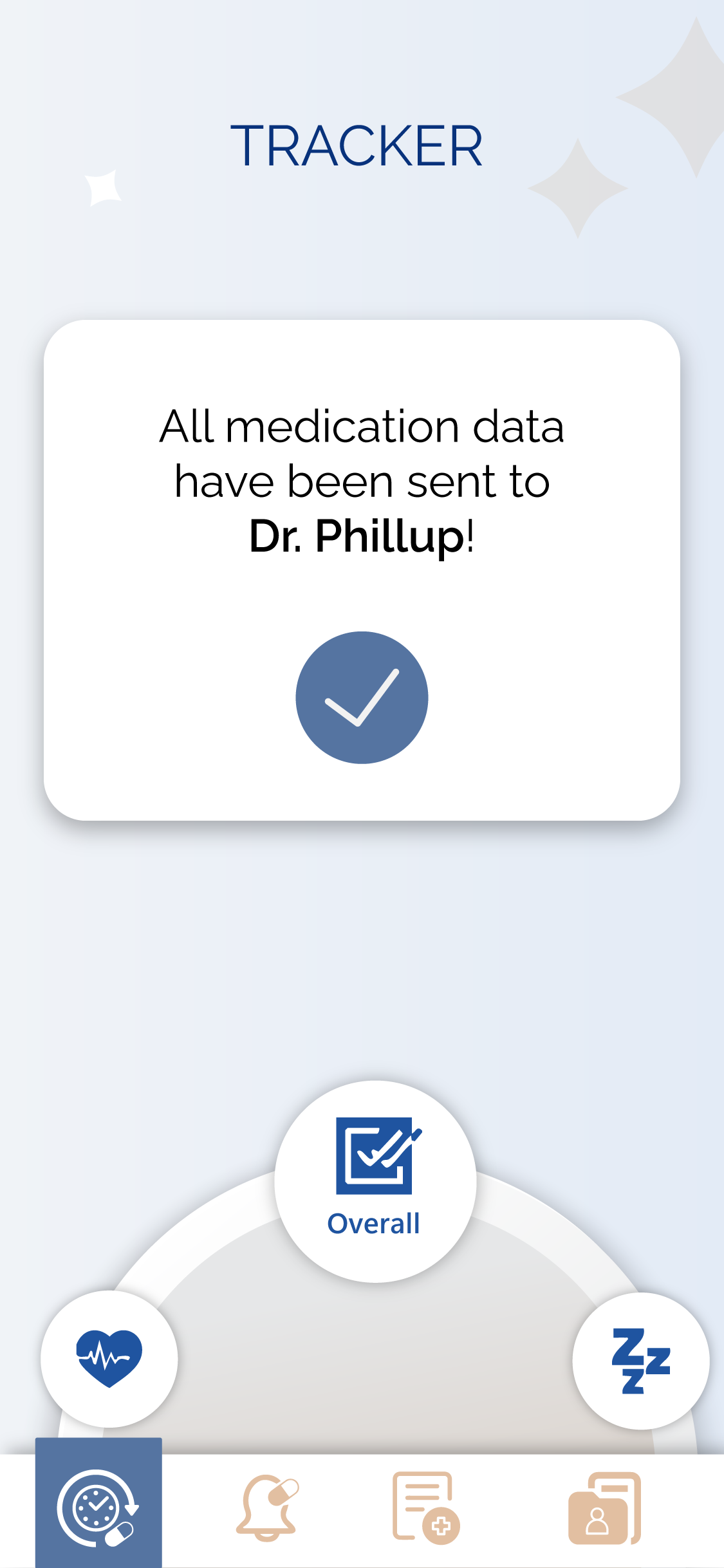Open the heart rate tracker
Image resolution: width=724 pixels, height=1568 pixels.
109,1359
